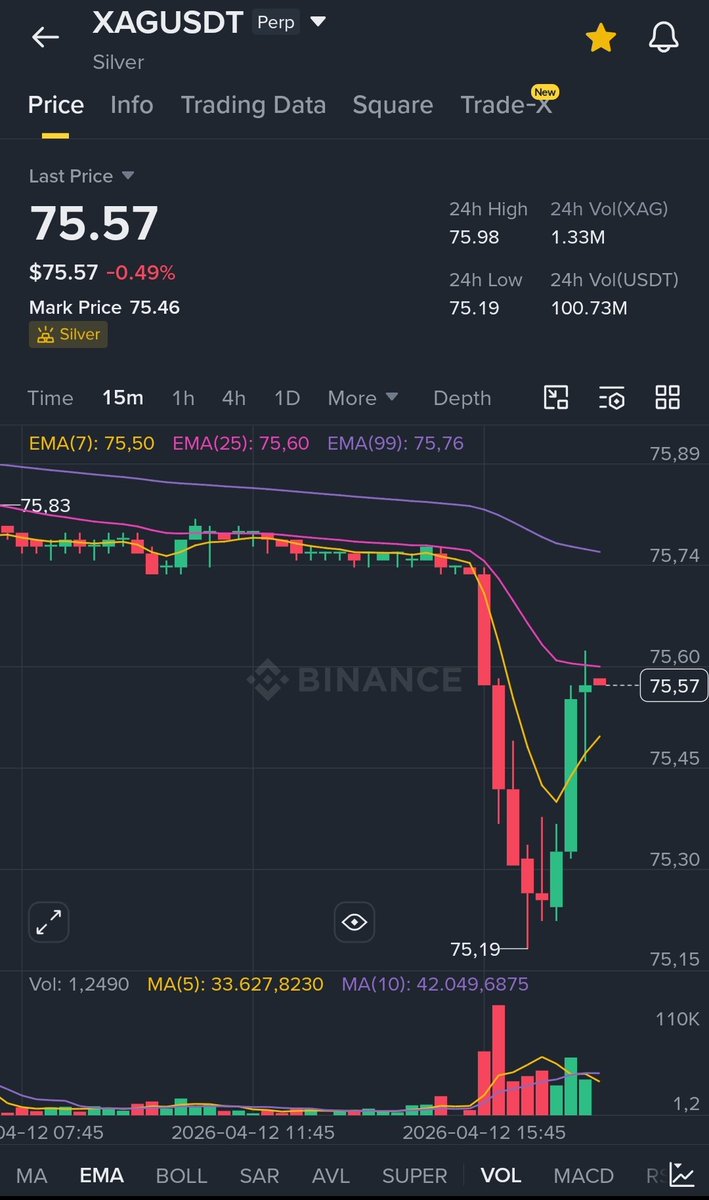Show the Depth chart
Image resolution: width=709 pixels, height=1200 pixels.
(462, 398)
